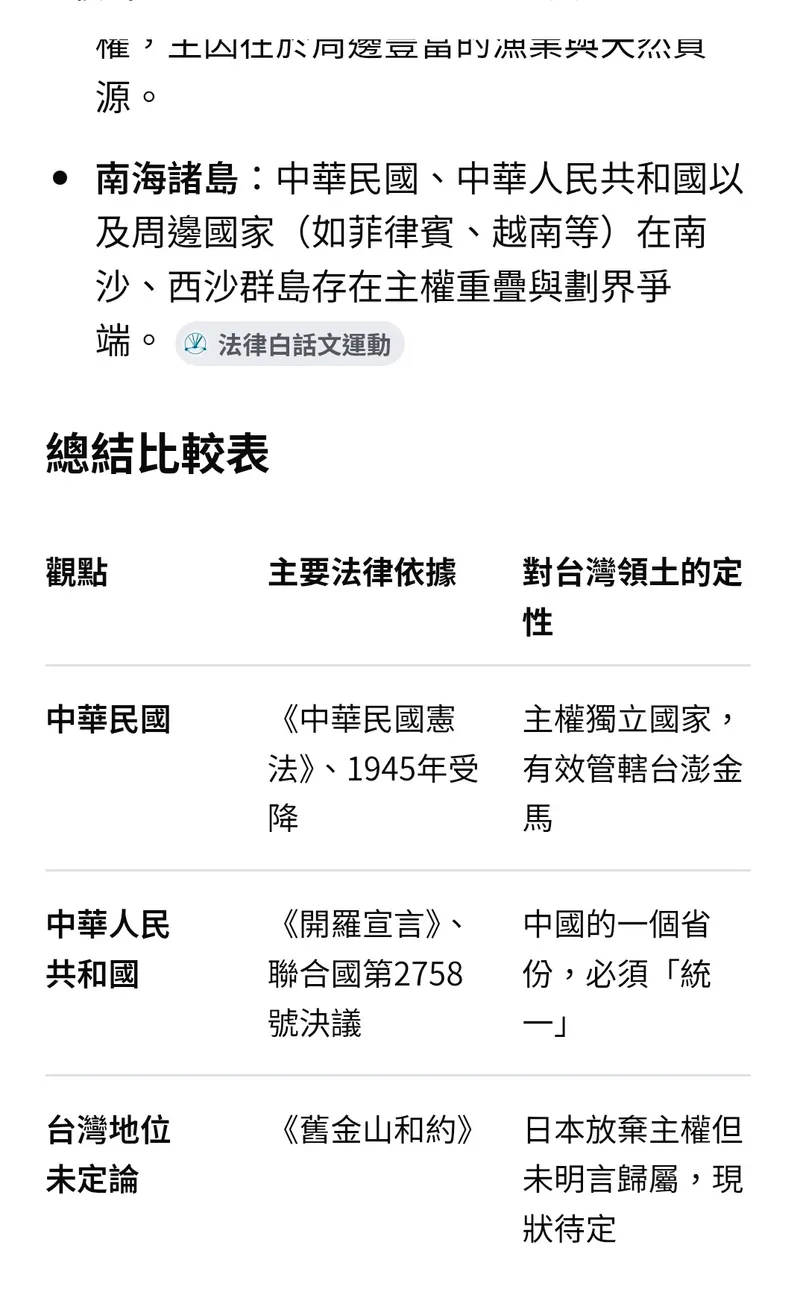Screen dimensions: 800x1303
Task: Open the 法律白話文運動 source chip
Action: click(x=290, y=345)
